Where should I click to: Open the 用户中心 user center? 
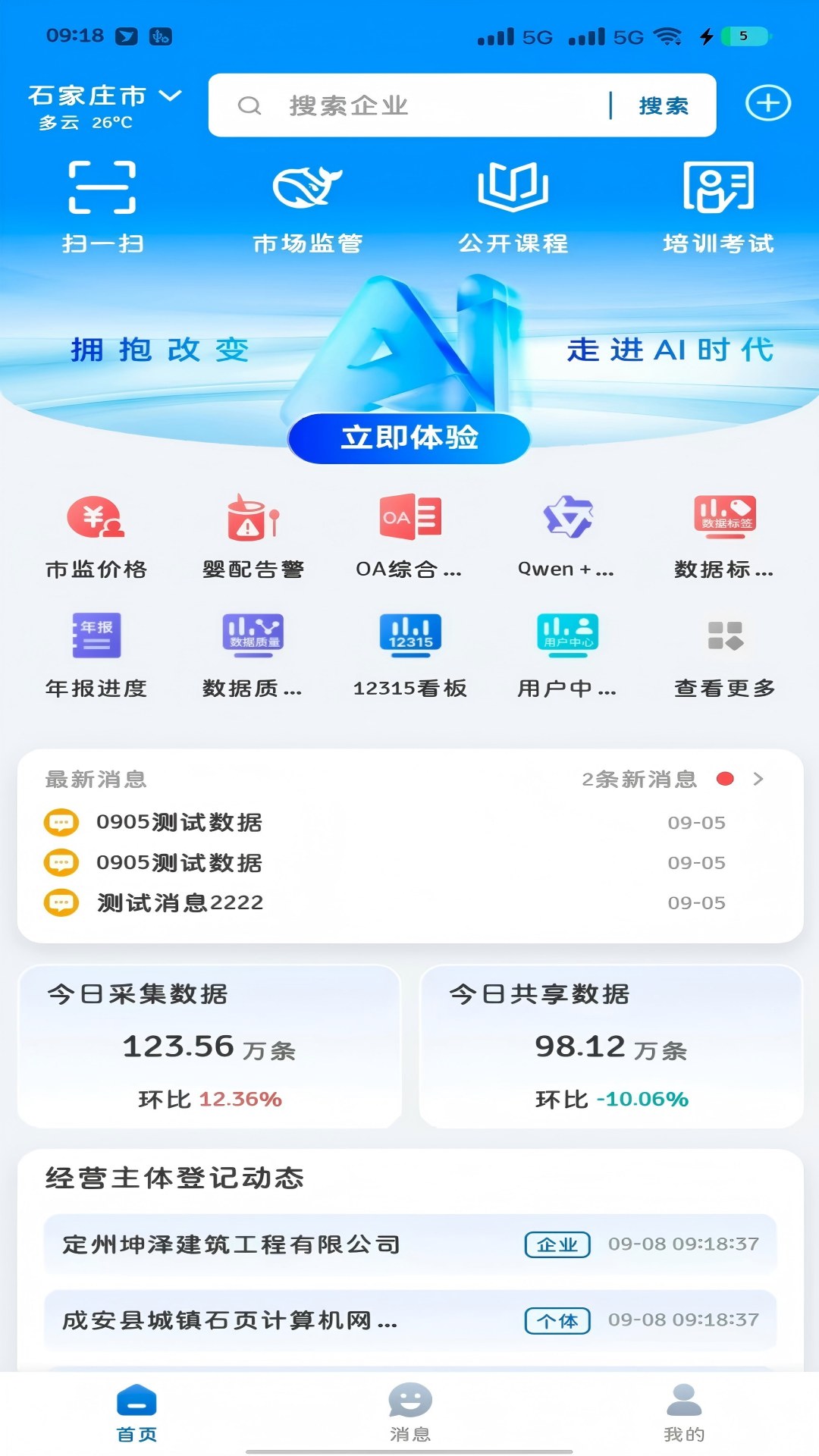(x=566, y=656)
